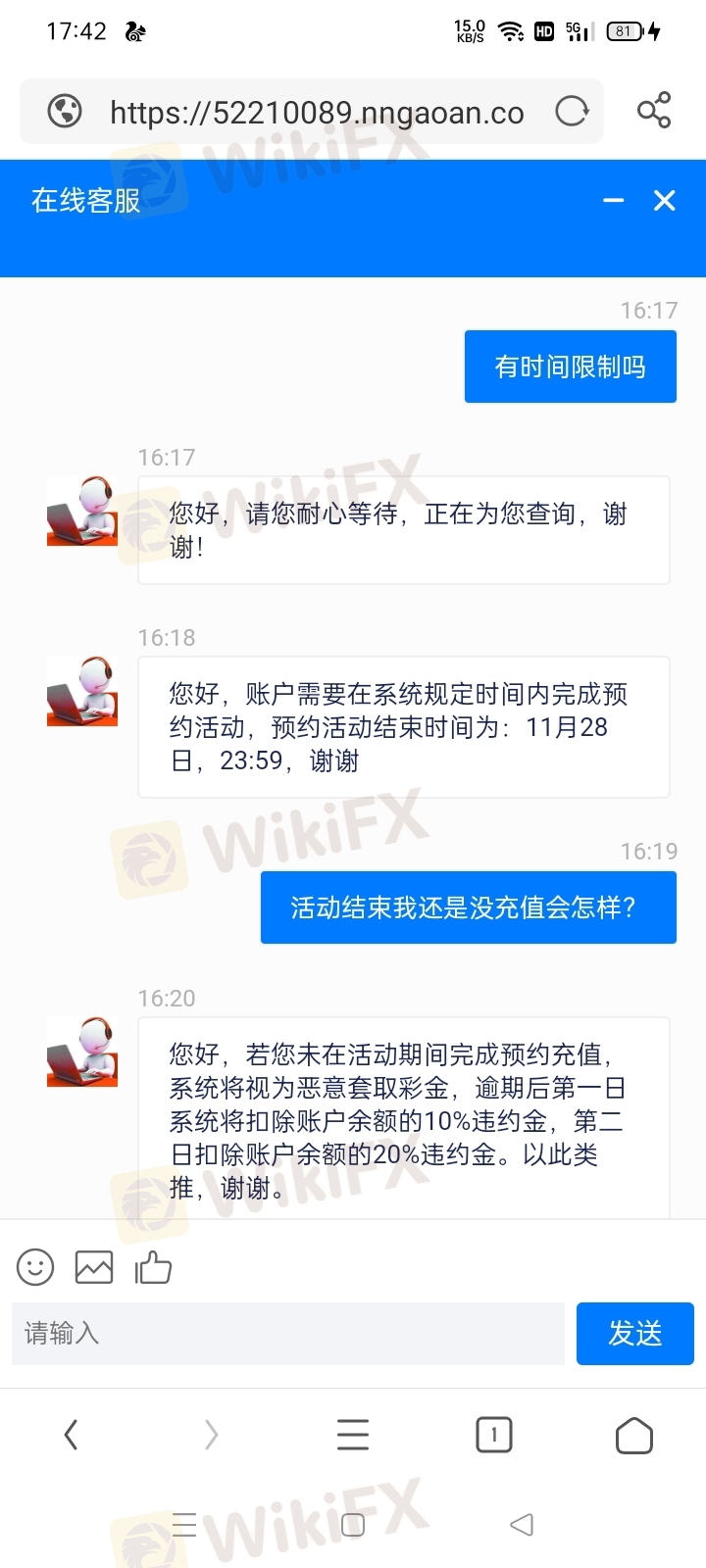Tap the system back button
The width and height of the screenshot is (706, 1568).
coord(522,1524)
